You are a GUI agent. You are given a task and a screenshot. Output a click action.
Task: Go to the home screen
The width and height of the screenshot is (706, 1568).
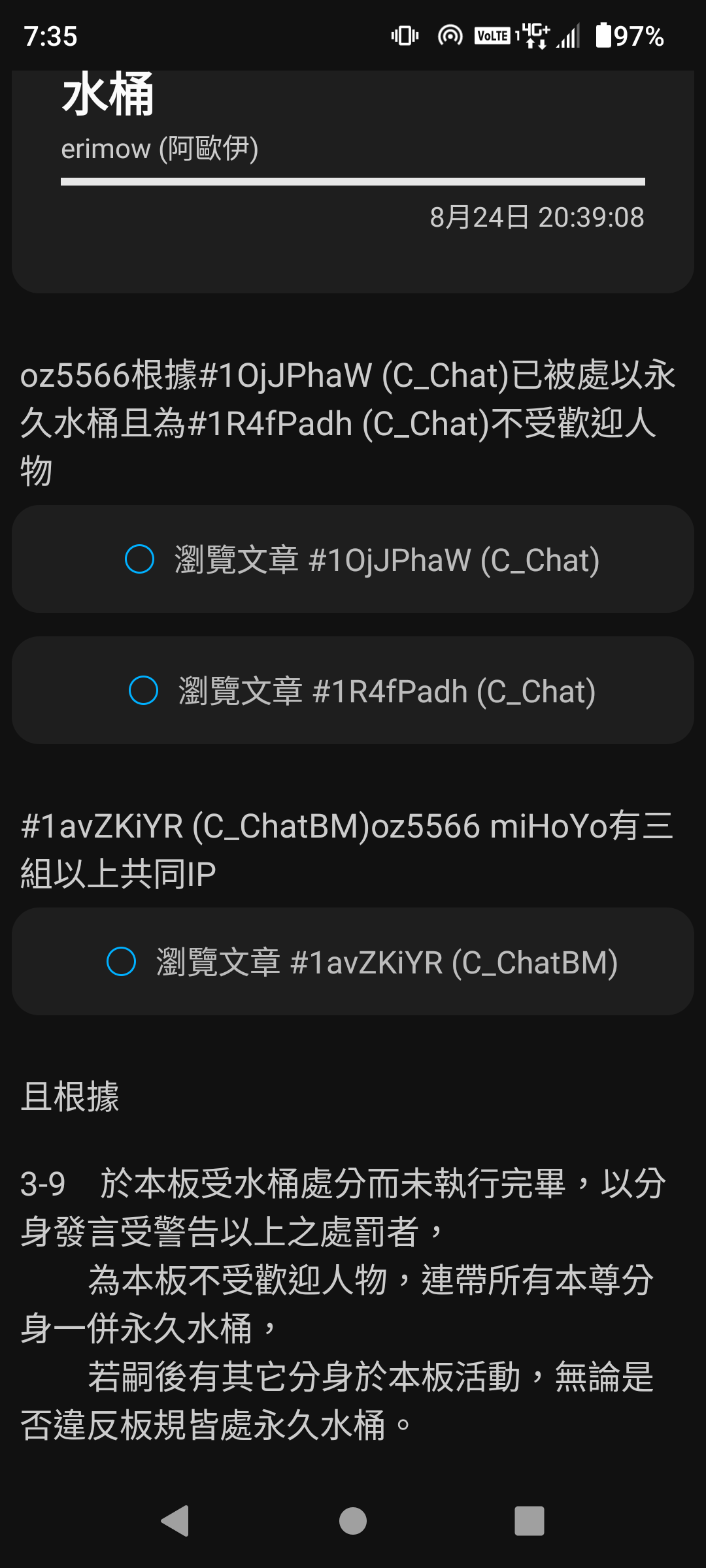[353, 1520]
